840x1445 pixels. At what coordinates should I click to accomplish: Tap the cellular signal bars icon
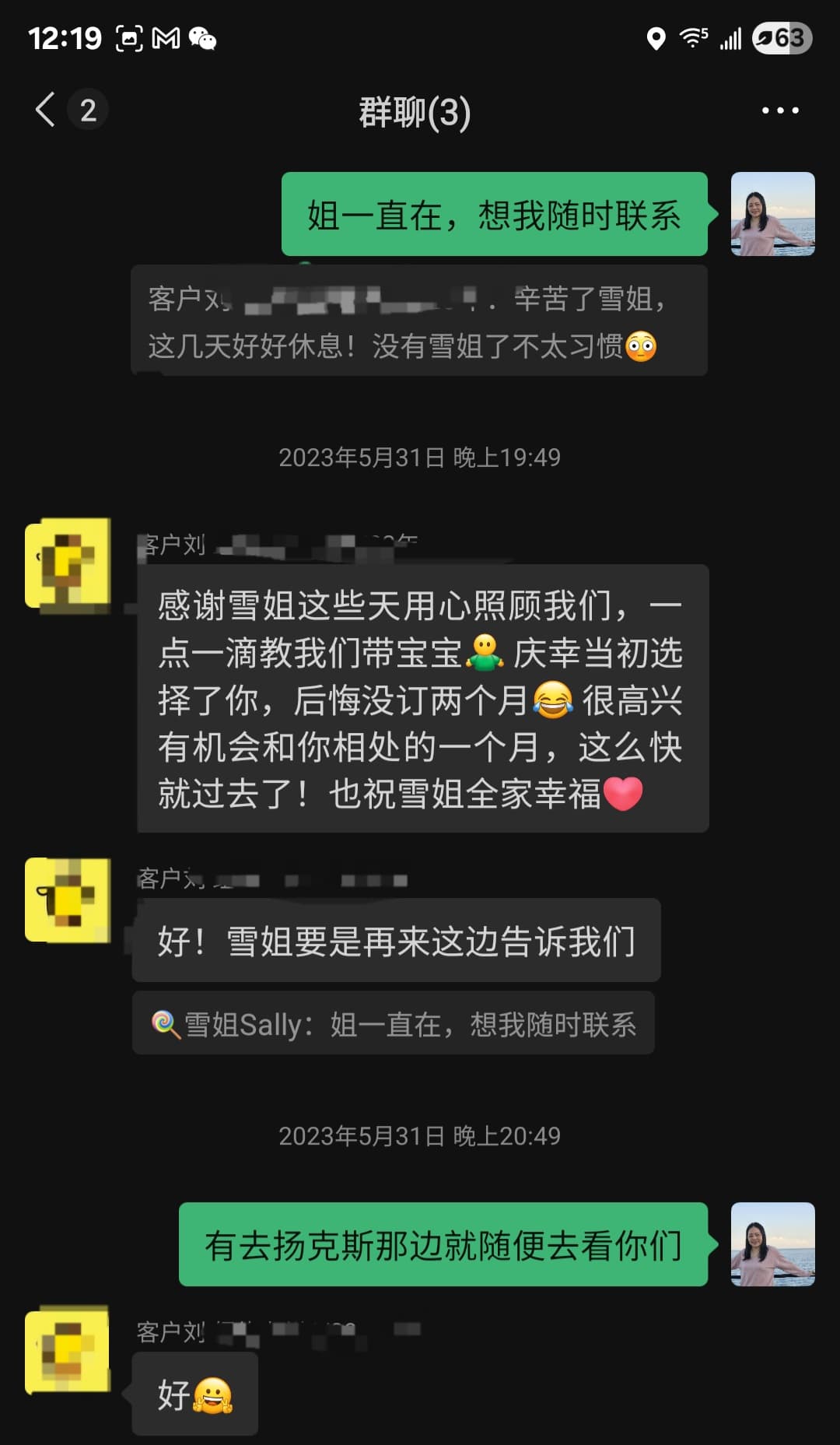[731, 37]
